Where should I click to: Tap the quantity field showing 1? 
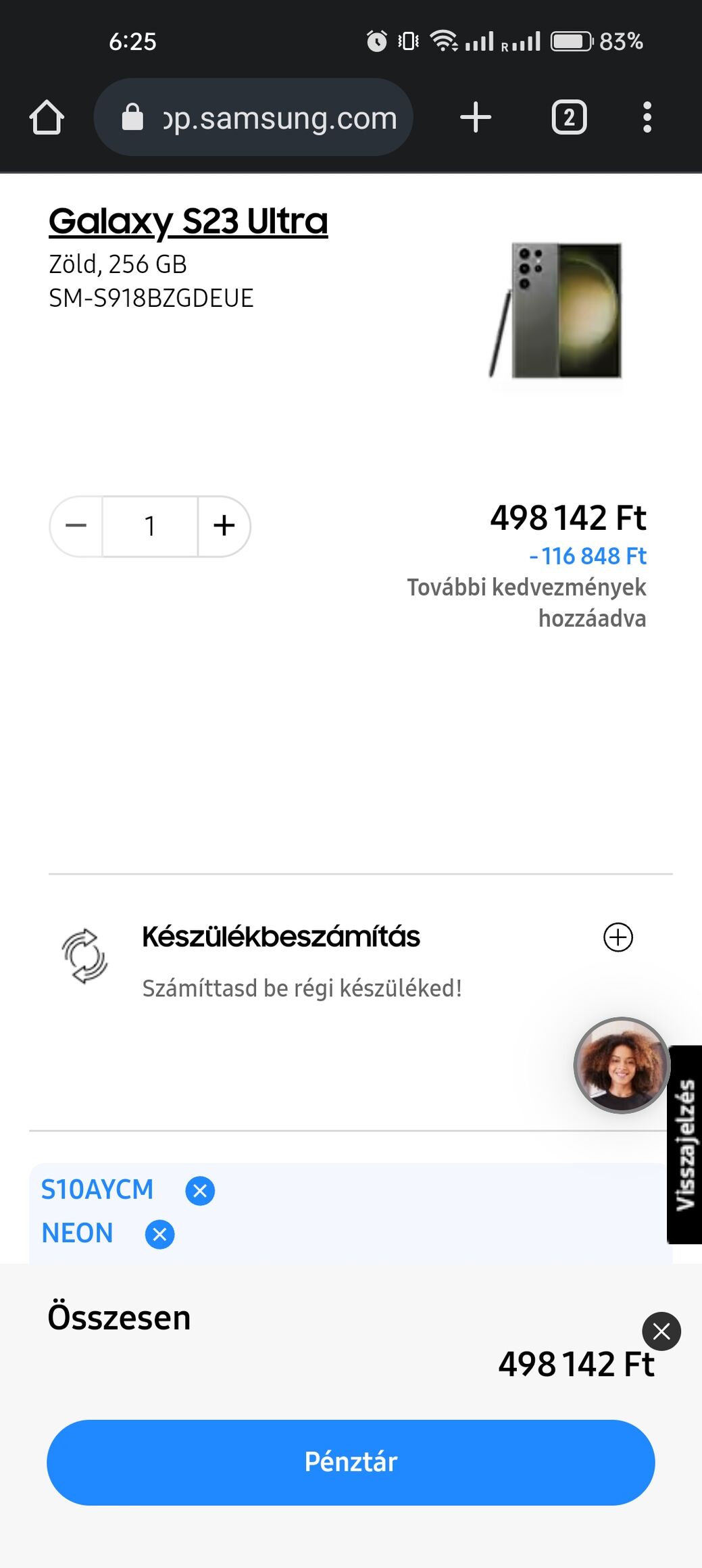(x=150, y=526)
